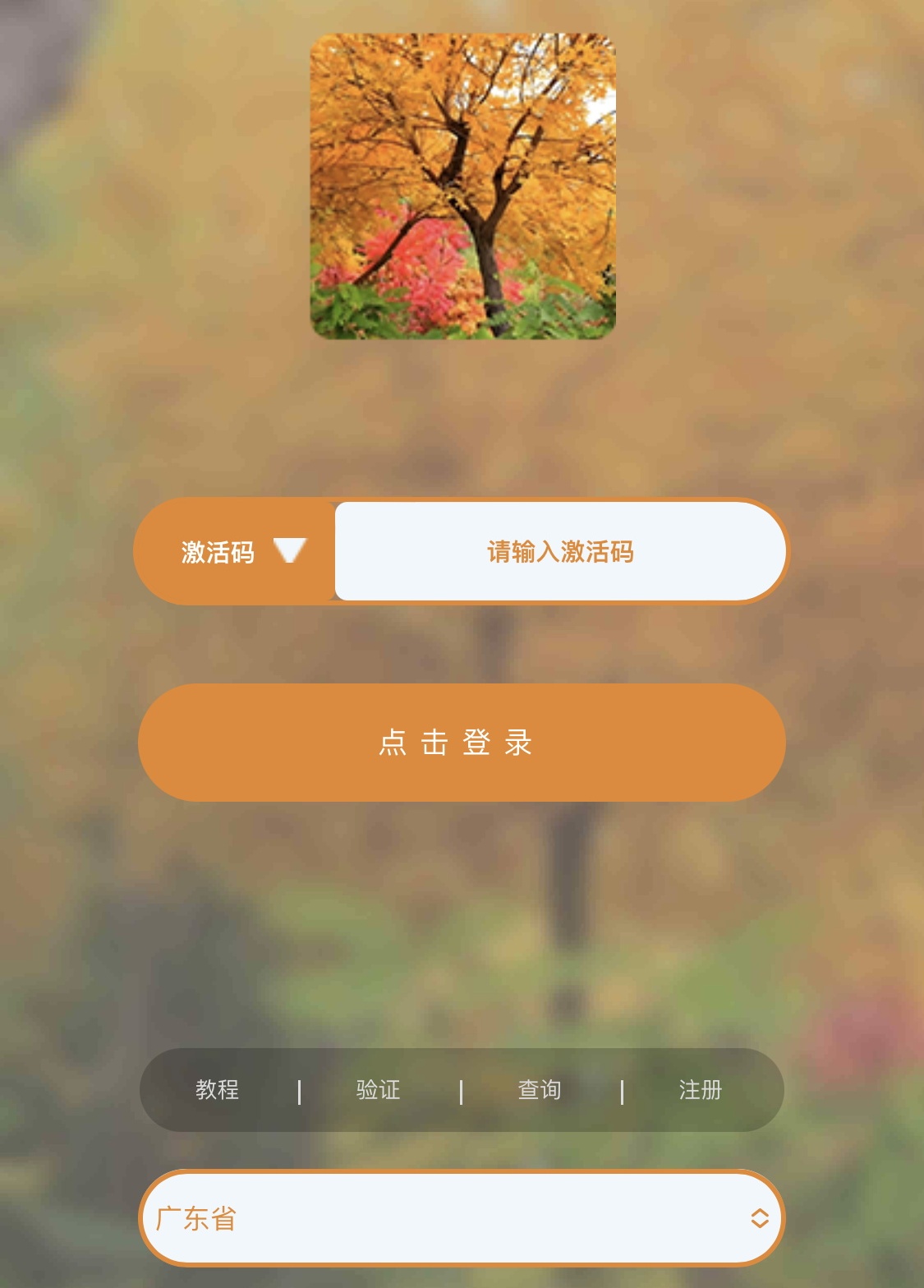Tap the 点击登录 login button
Screen dimensions: 924x1288
coord(462,742)
